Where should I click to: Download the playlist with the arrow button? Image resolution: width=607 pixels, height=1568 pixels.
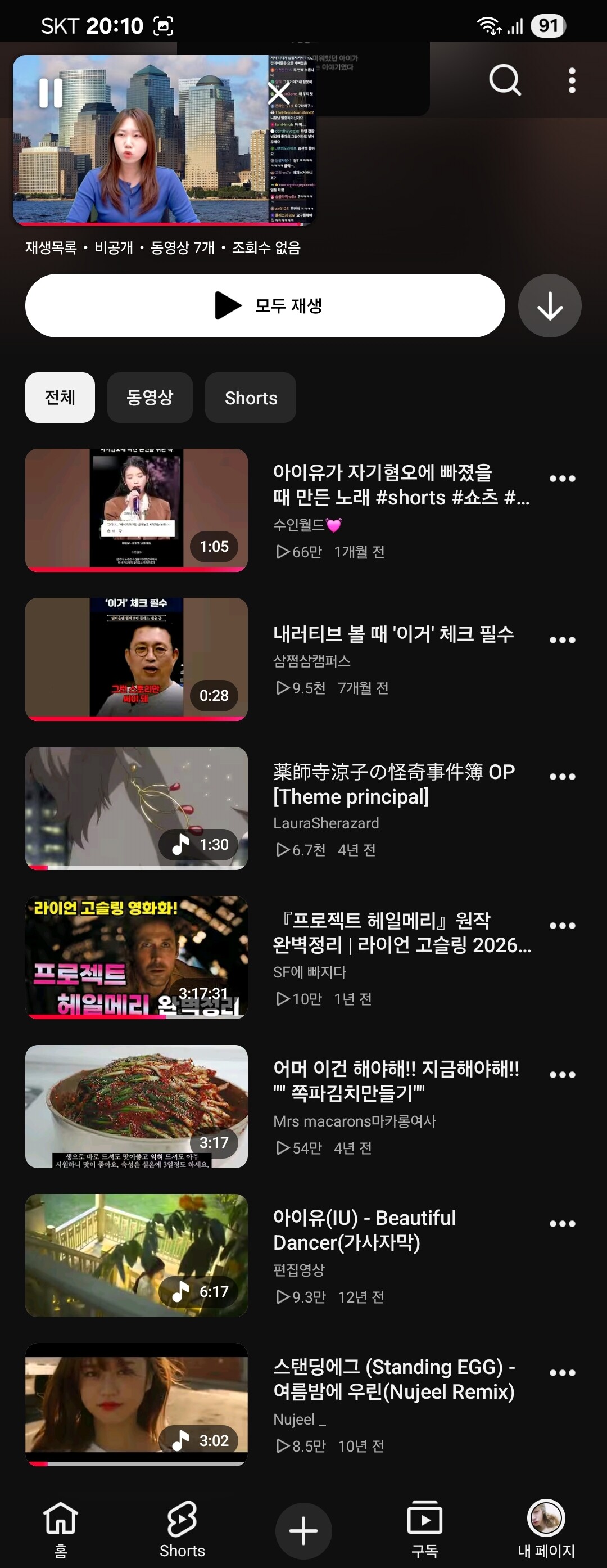click(x=550, y=305)
